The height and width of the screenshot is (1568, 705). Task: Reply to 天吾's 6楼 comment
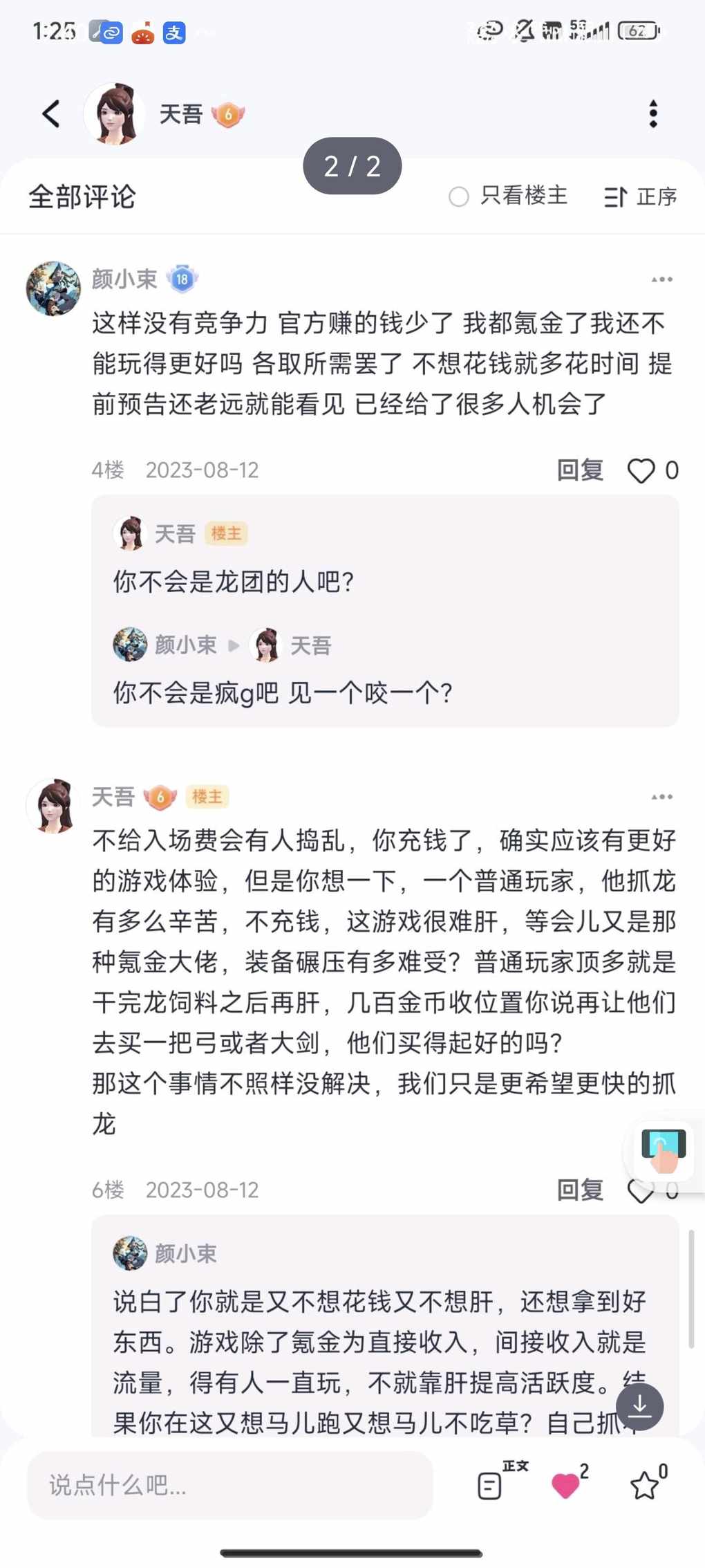(x=580, y=1190)
